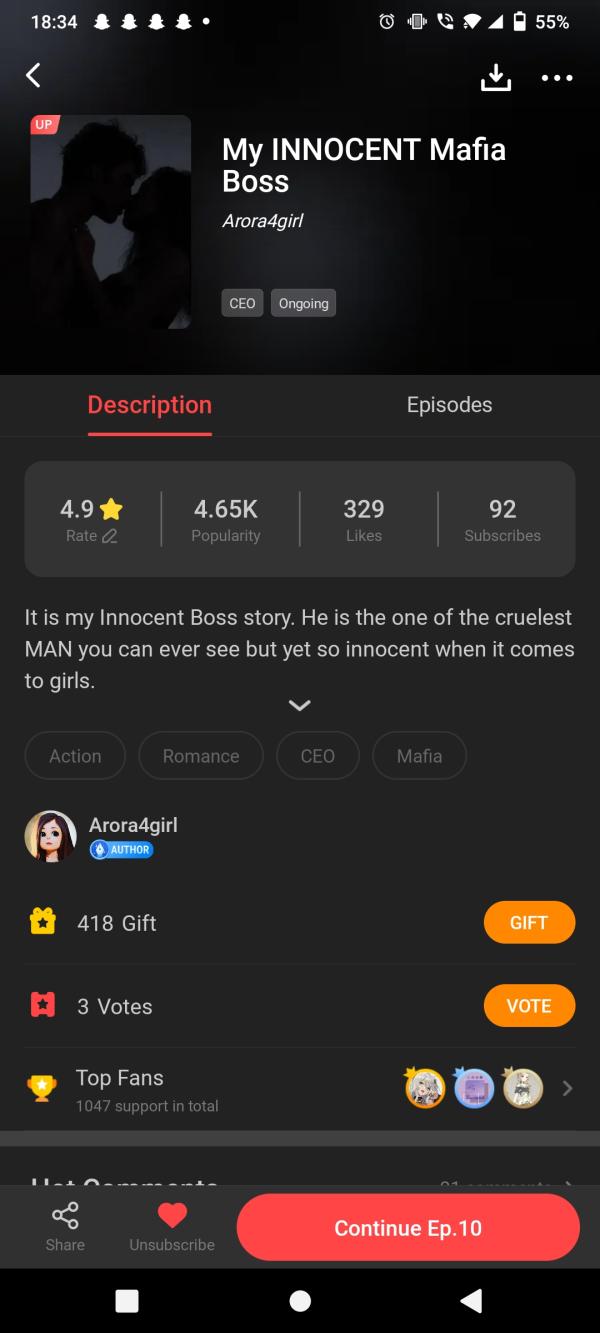Tap the Romance genre chip
The image size is (600, 1333).
[201, 756]
